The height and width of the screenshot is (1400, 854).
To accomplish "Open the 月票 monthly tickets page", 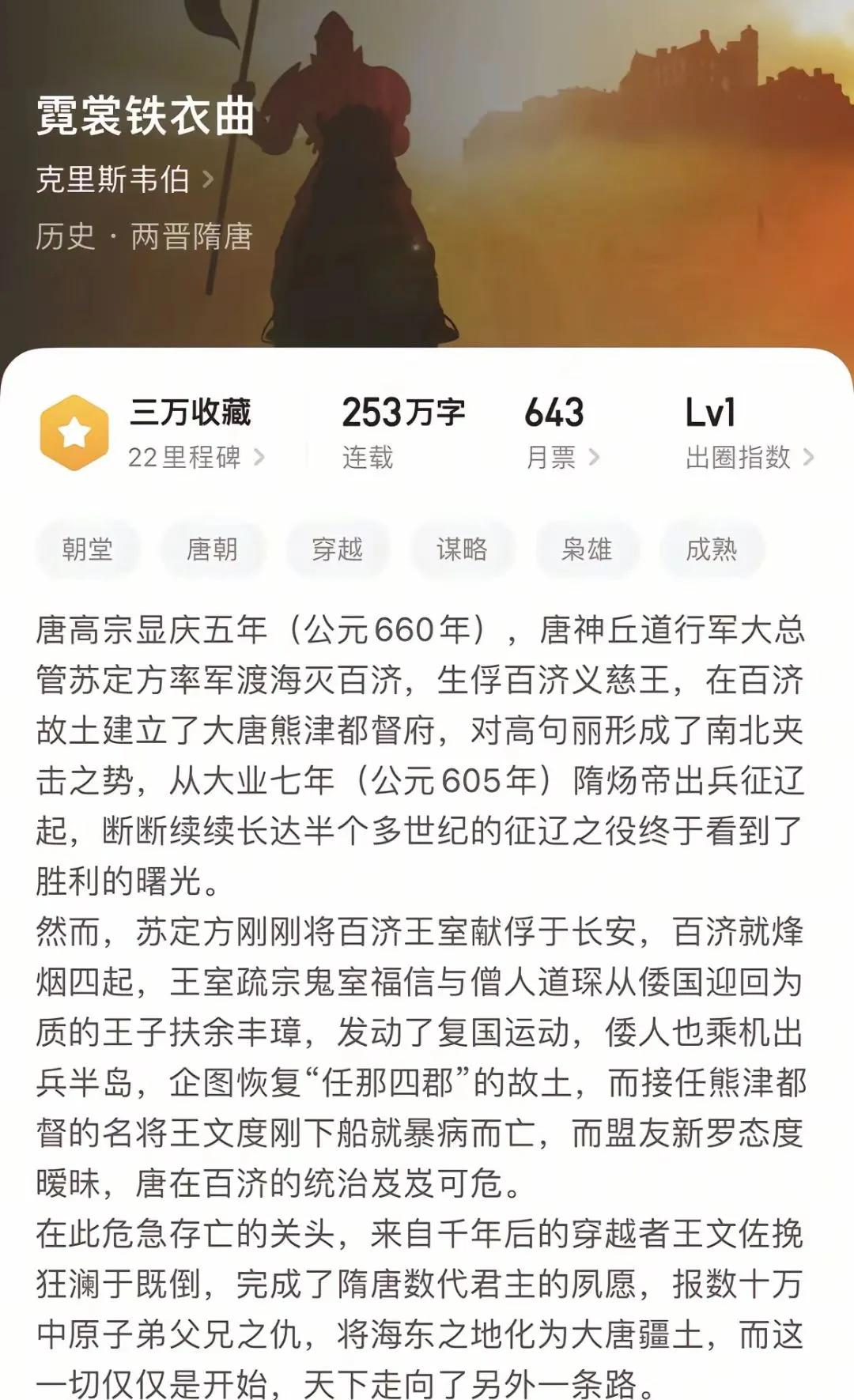I will 562,457.
